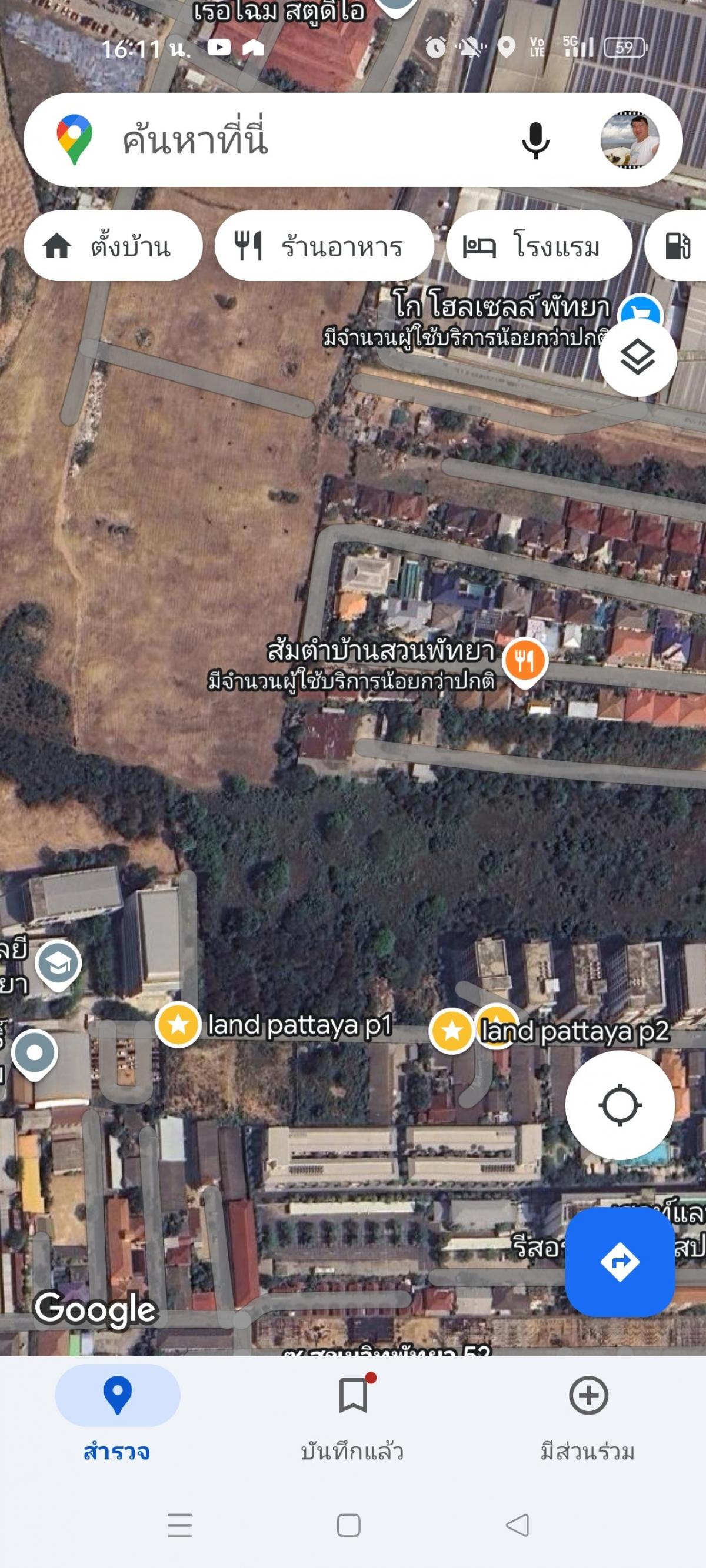The image size is (706, 1568).
Task: Open the land pattaya p1 starred place
Action: 178,1025
